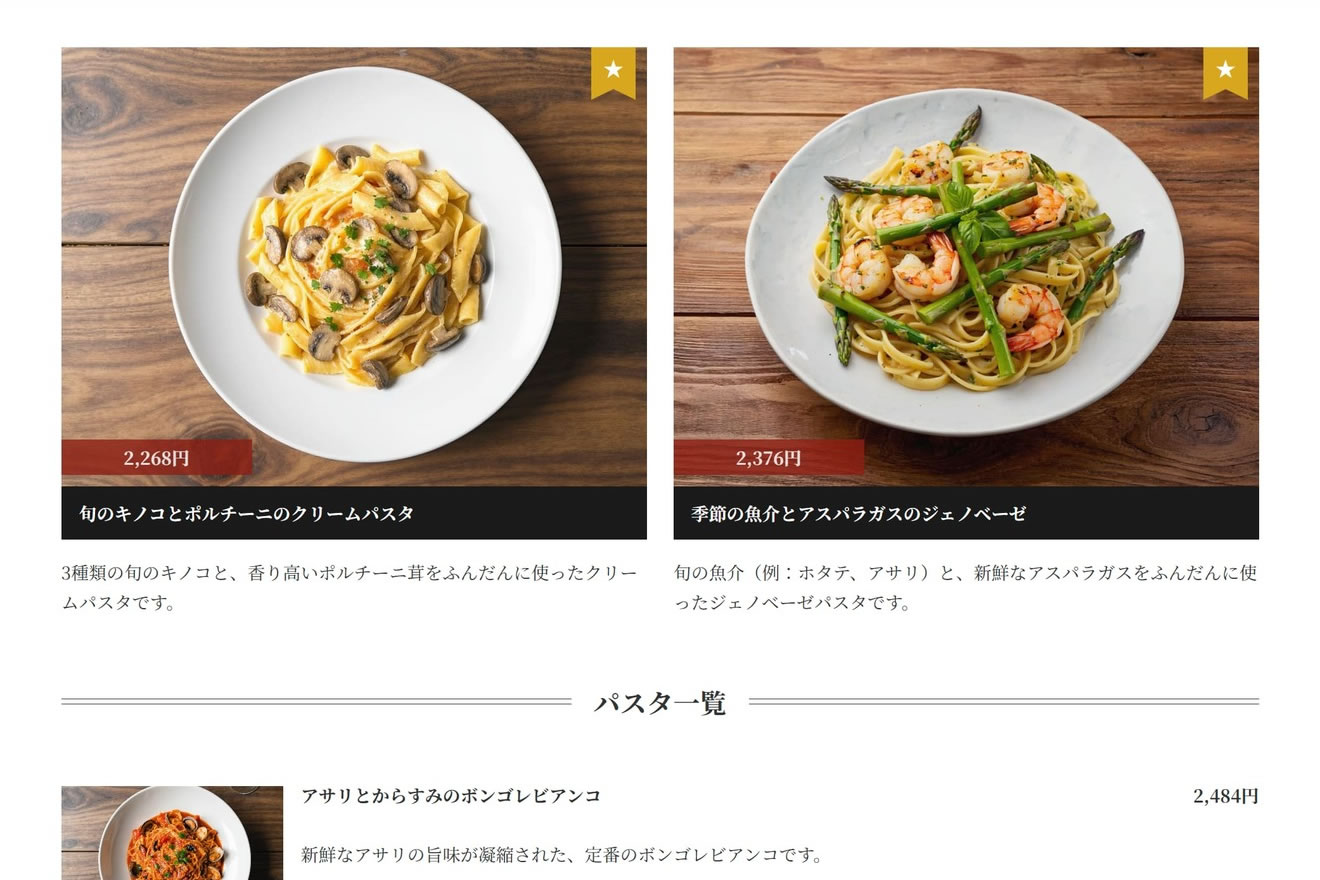
Task: Open the seafood and asparagus Genovese pasta card
Action: 965,266
